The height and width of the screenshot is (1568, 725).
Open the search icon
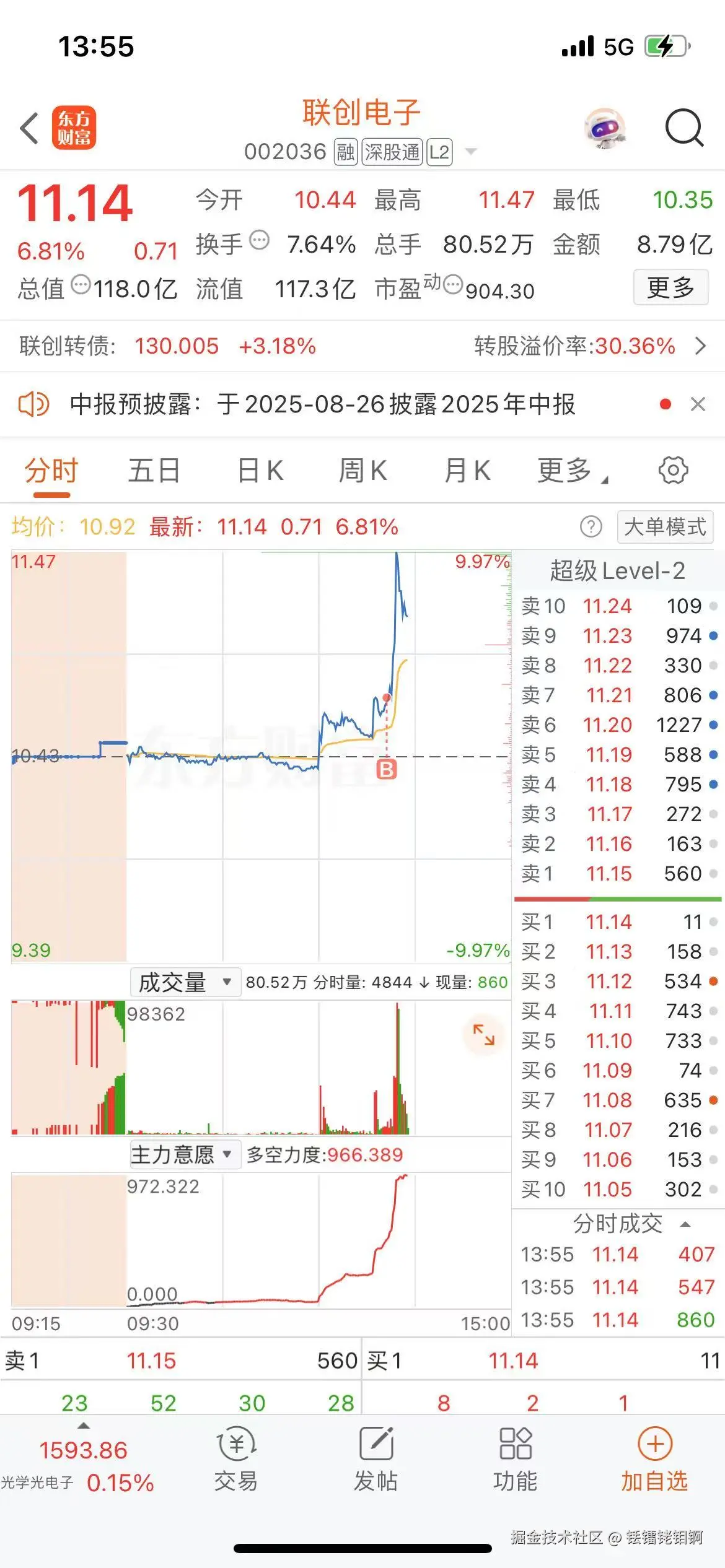[683, 128]
